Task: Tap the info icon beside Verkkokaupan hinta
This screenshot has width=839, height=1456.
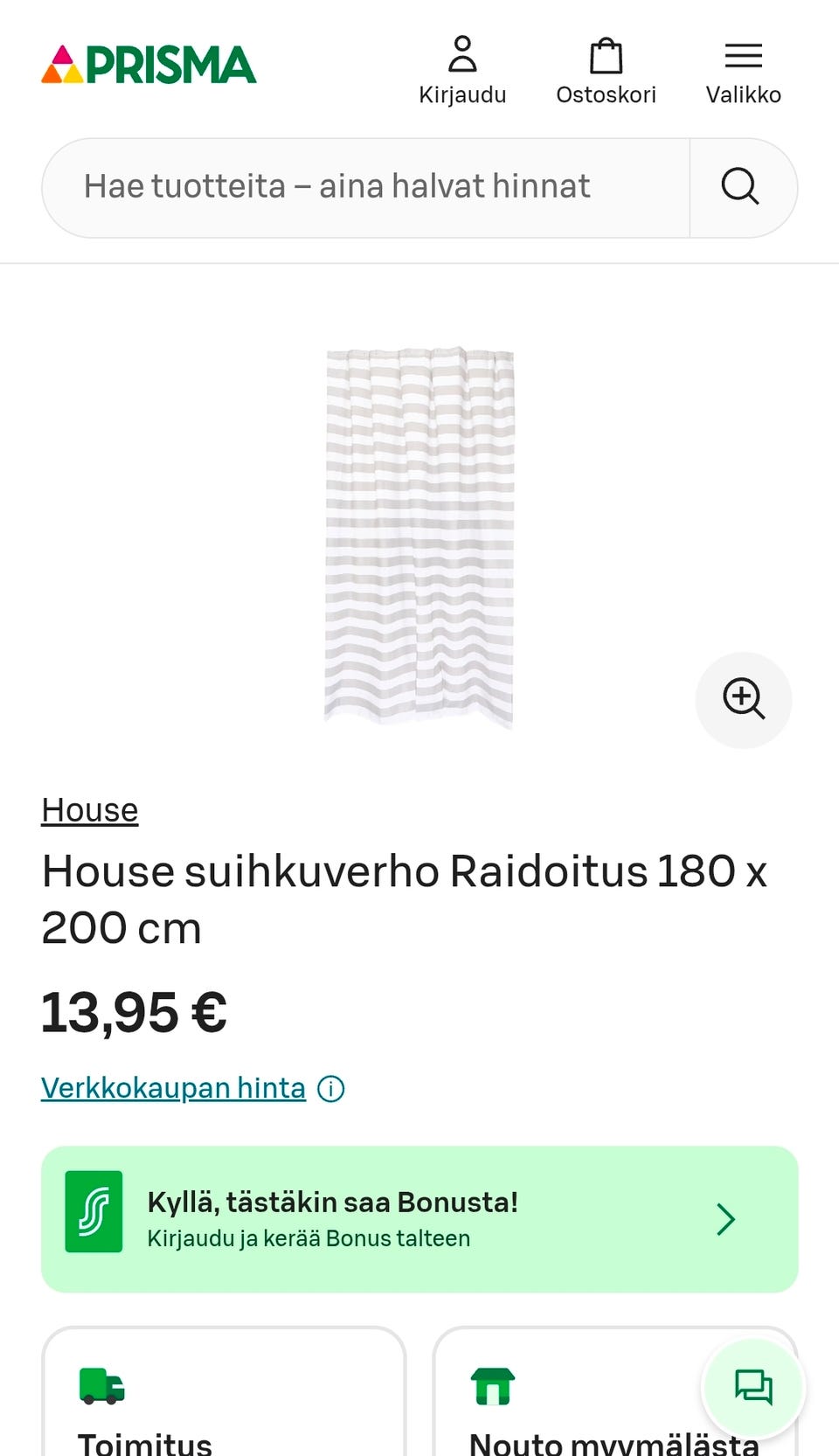Action: pyautogui.click(x=331, y=1089)
